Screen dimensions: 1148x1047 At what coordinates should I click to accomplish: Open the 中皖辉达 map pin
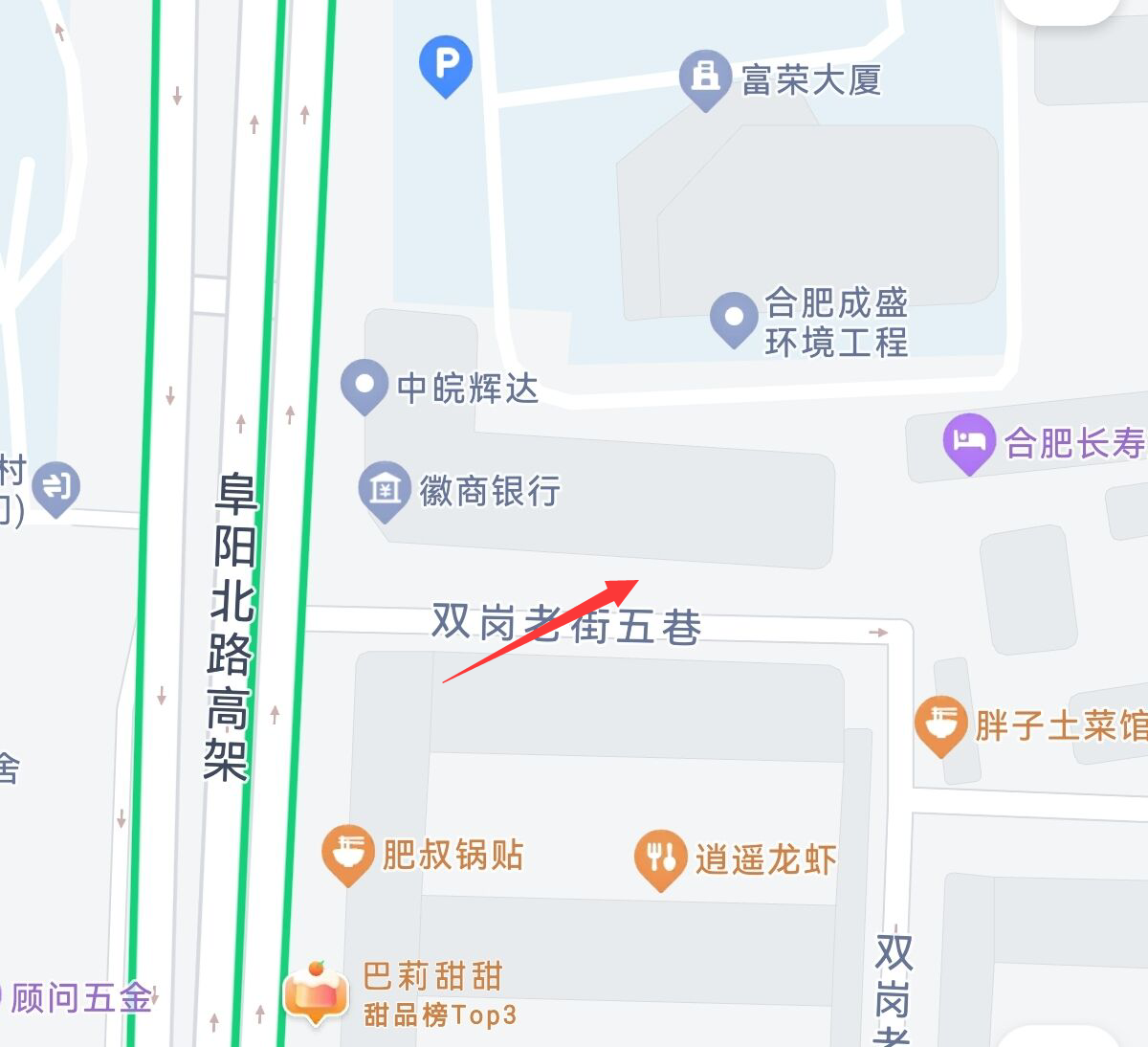coord(364,385)
